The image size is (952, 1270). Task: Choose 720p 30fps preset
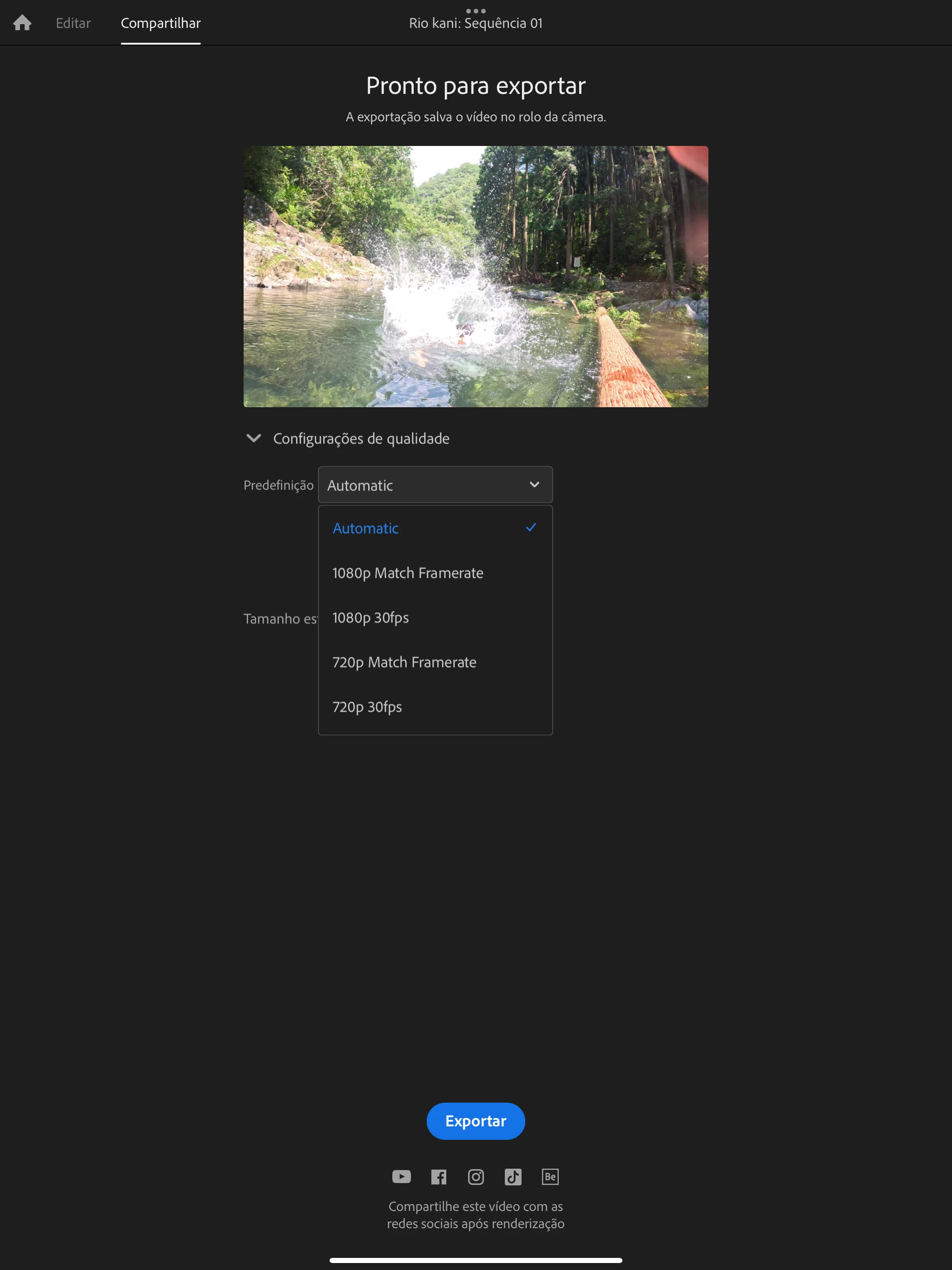click(x=367, y=707)
